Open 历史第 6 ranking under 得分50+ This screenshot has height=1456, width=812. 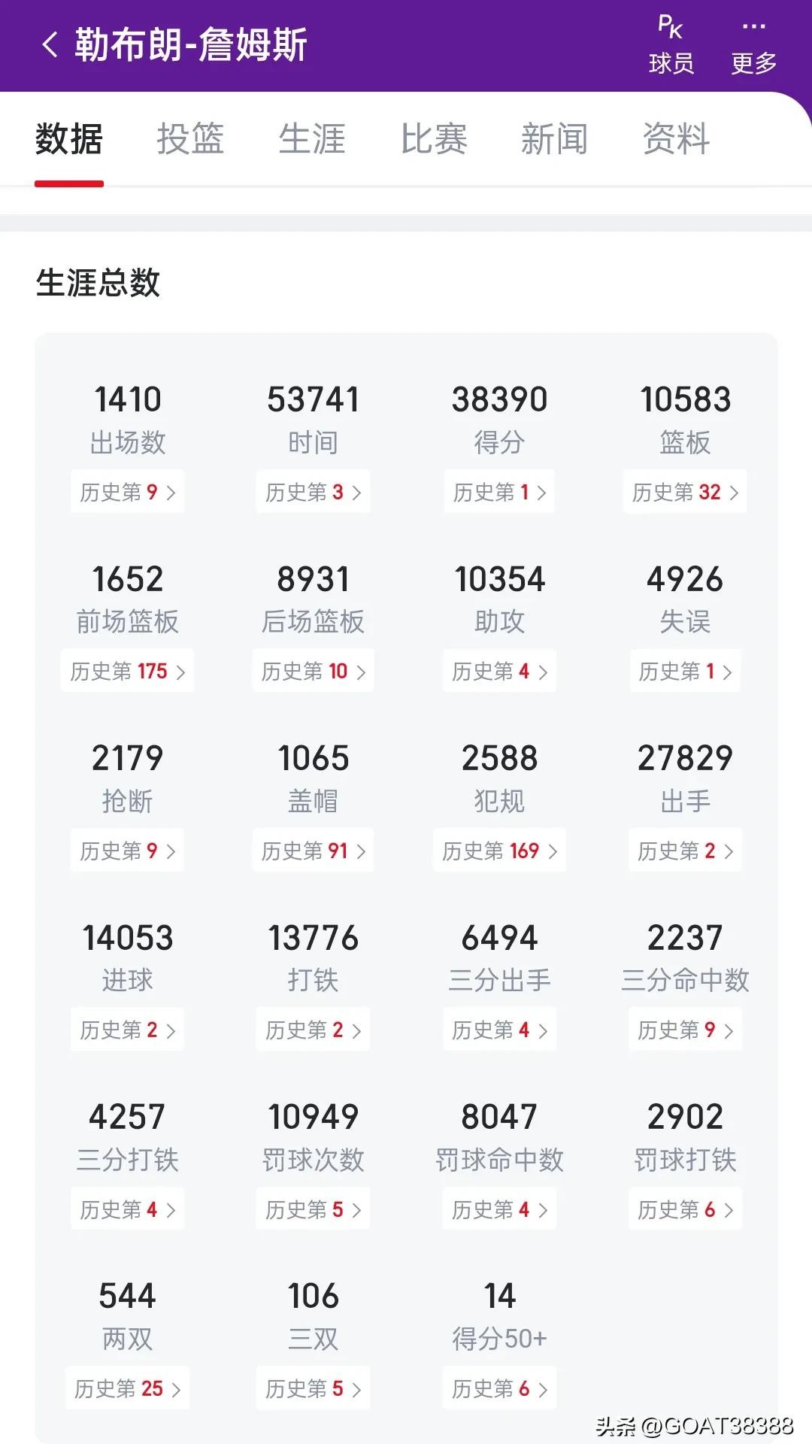coord(499,1389)
